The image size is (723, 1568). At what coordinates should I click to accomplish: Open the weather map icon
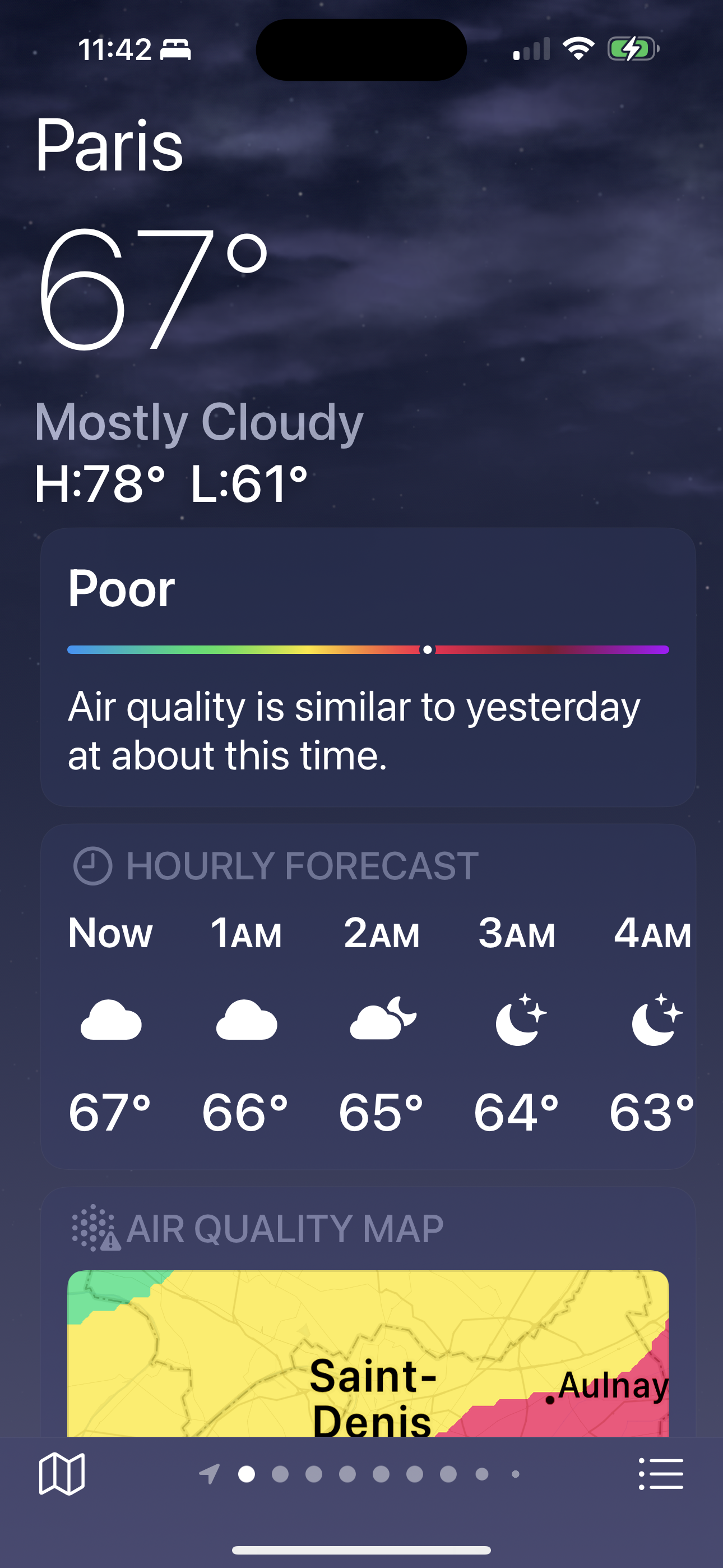point(62,1474)
